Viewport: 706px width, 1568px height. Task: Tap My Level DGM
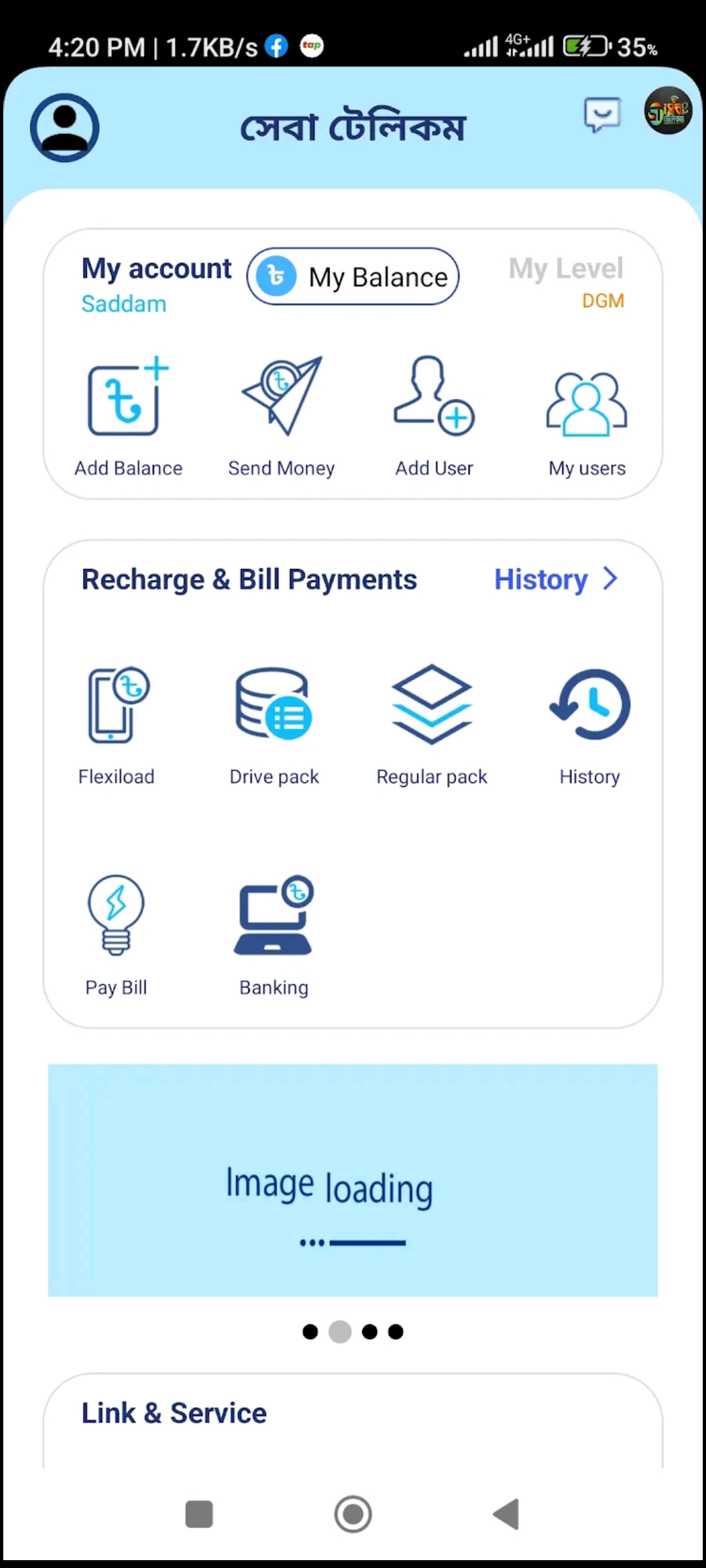point(566,282)
